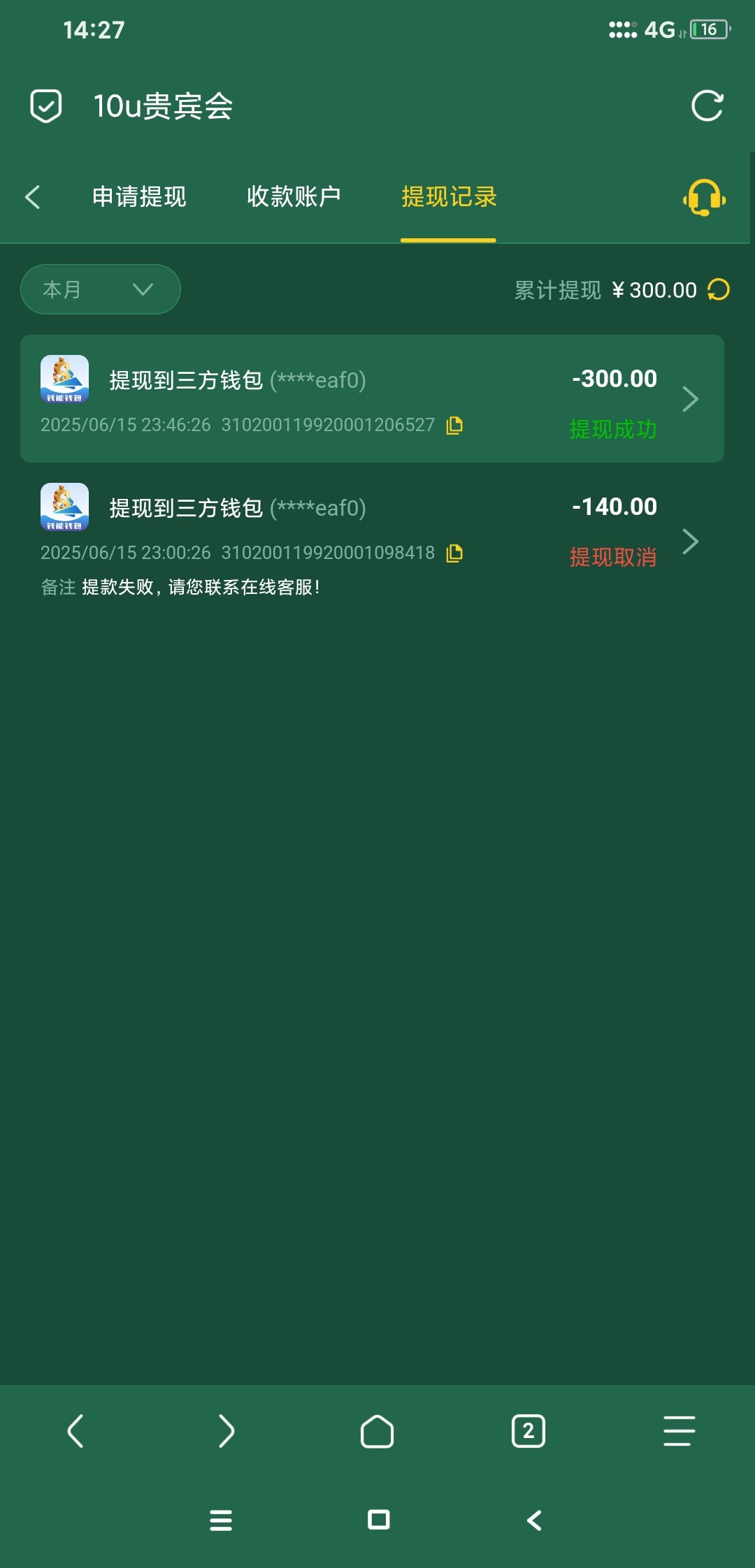Open the browser menu with three lines

coord(679,1431)
